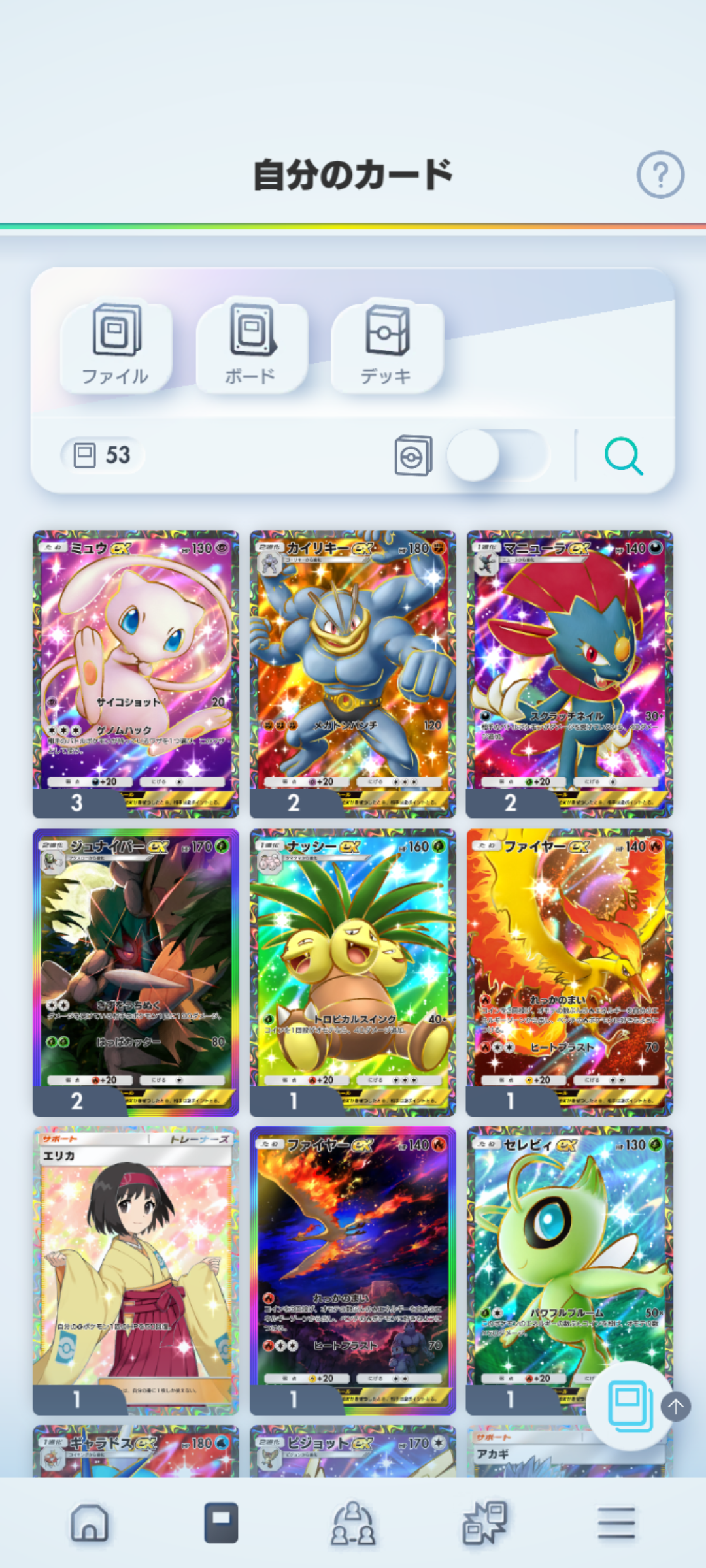Open the help question mark icon
706x1568 pixels.
tap(660, 175)
